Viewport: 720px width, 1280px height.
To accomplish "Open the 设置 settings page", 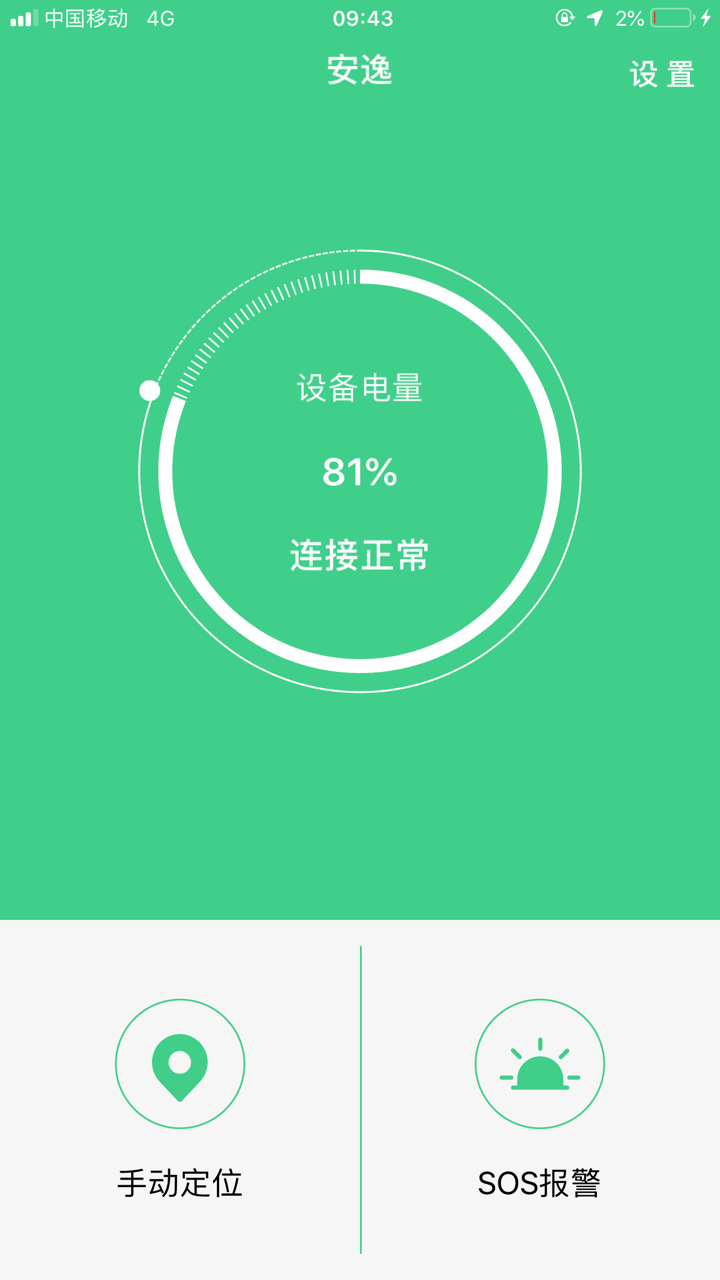I will [x=663, y=75].
